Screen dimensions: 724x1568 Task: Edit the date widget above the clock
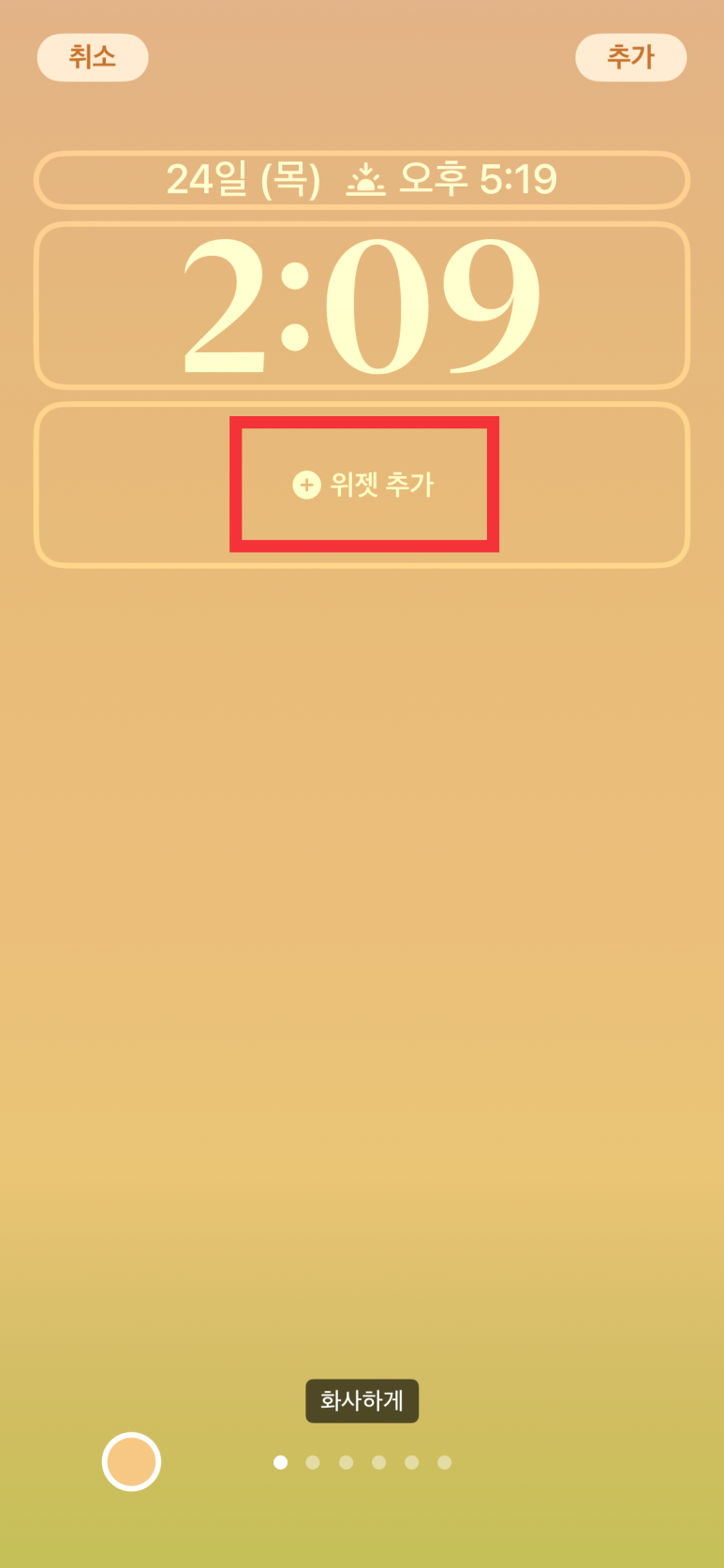[362, 179]
